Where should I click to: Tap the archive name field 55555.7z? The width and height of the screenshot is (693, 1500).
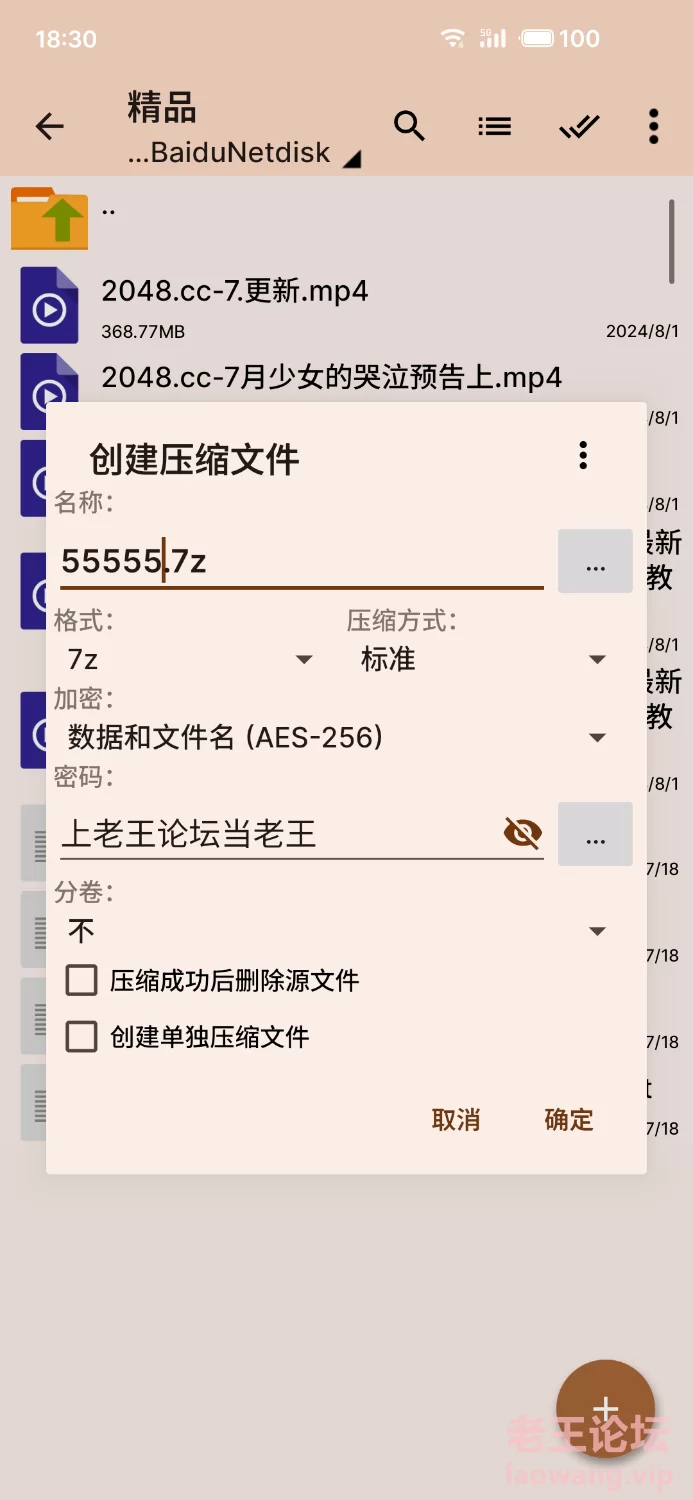point(300,561)
